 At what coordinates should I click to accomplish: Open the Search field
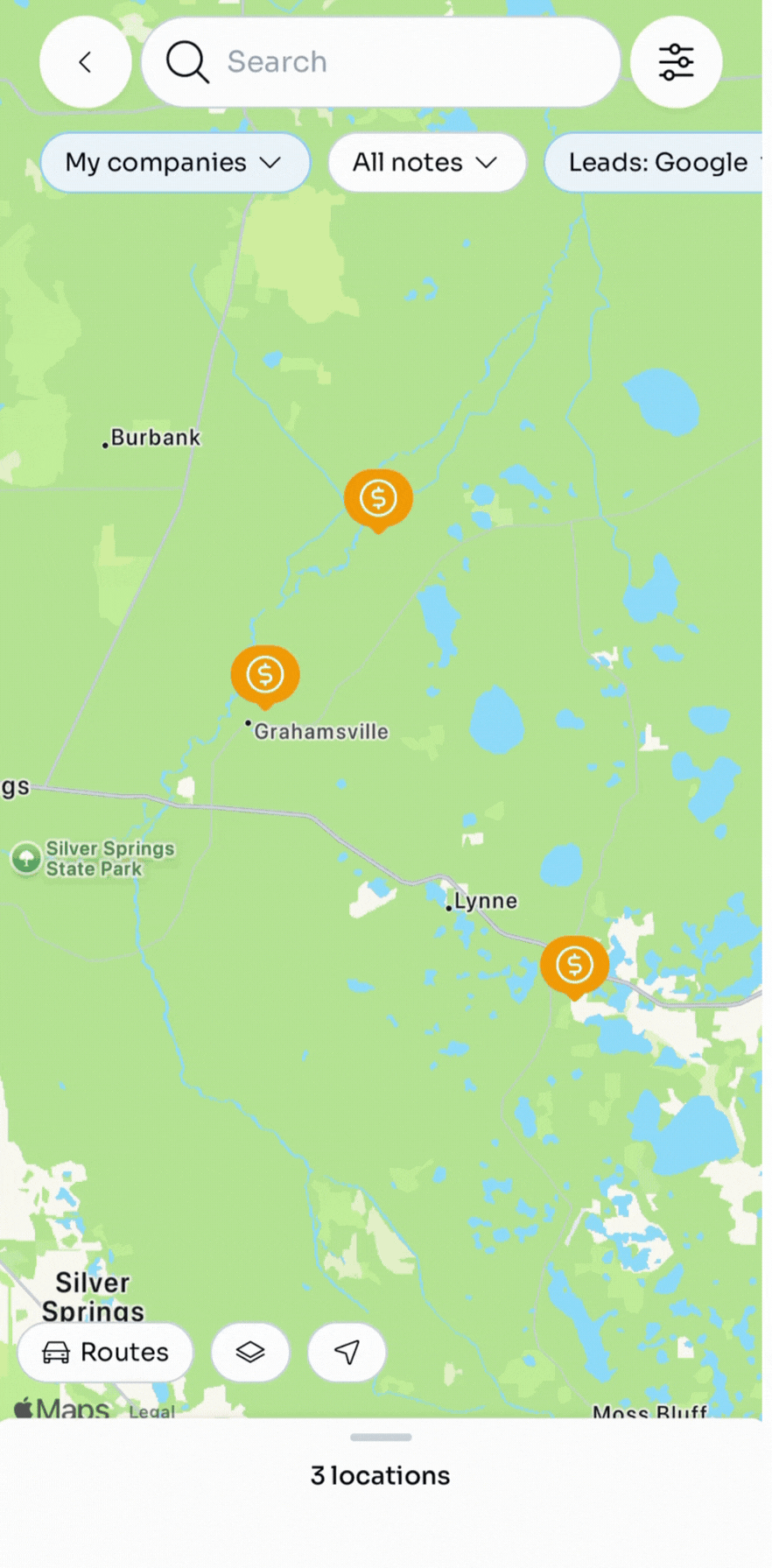coord(381,62)
